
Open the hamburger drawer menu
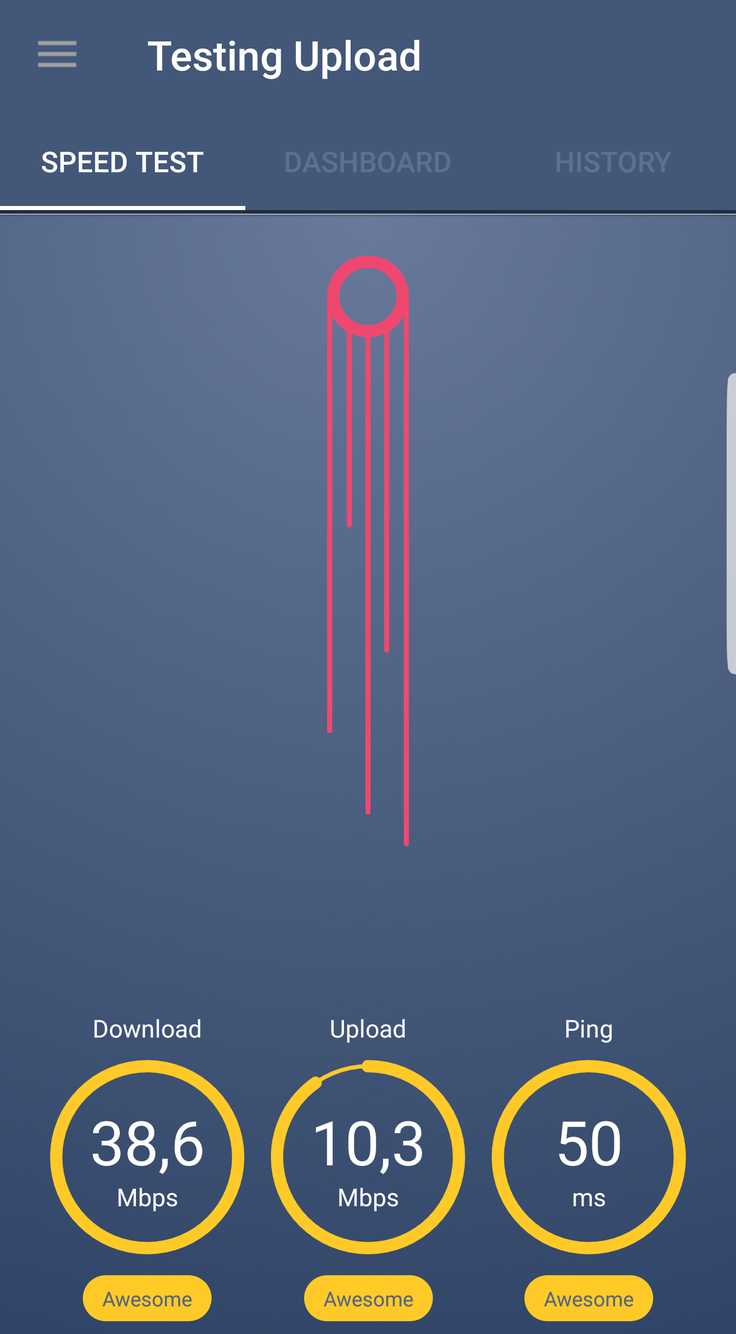coord(57,55)
